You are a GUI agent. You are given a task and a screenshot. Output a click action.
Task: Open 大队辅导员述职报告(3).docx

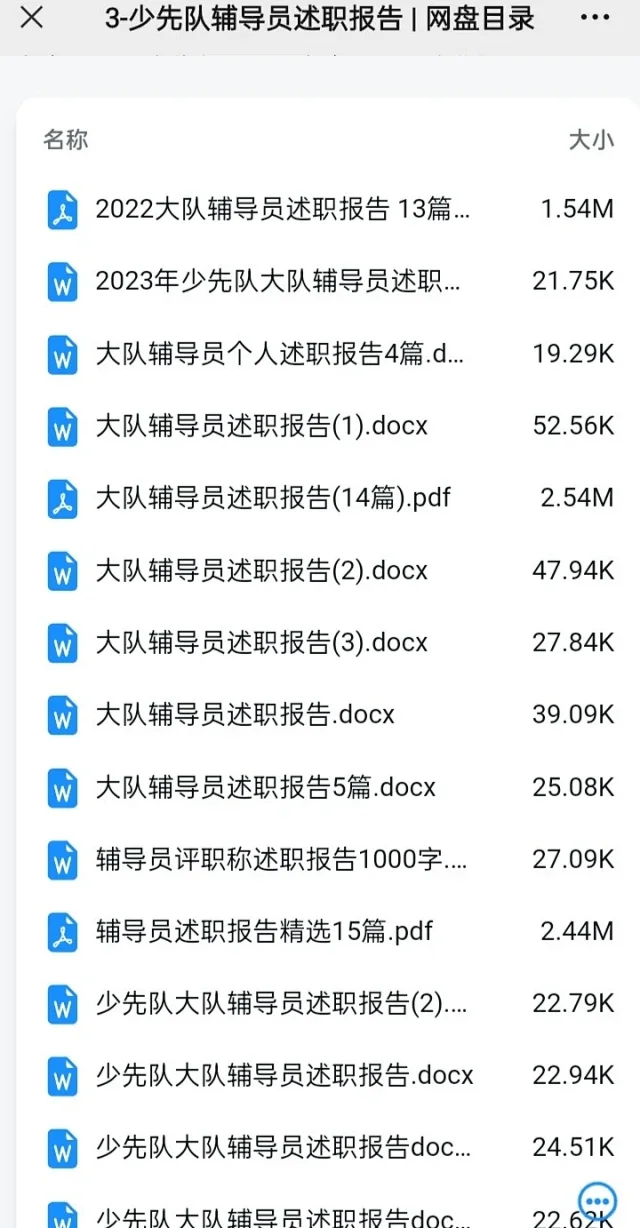328,642
